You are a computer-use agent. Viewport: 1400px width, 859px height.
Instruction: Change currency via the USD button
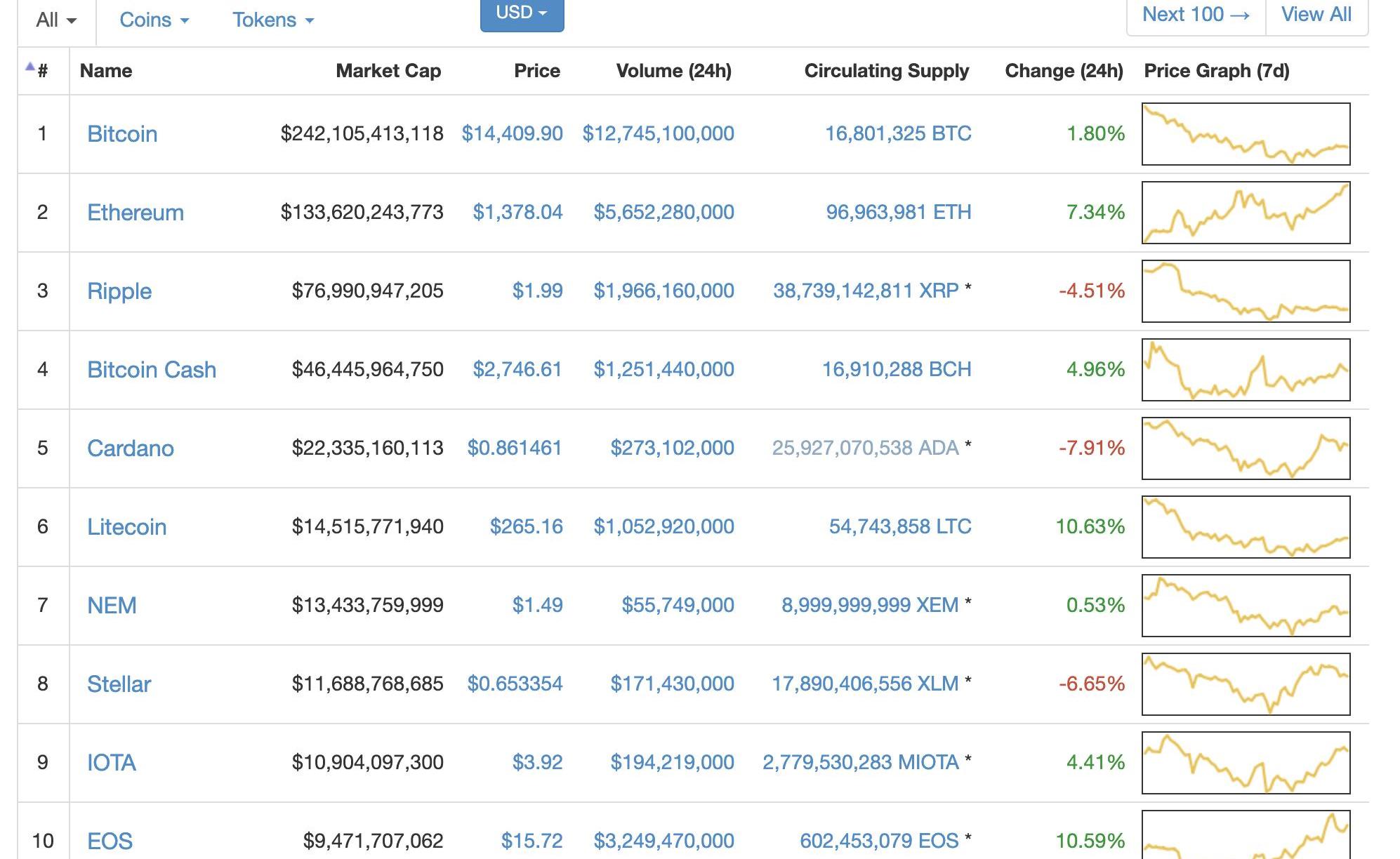522,13
